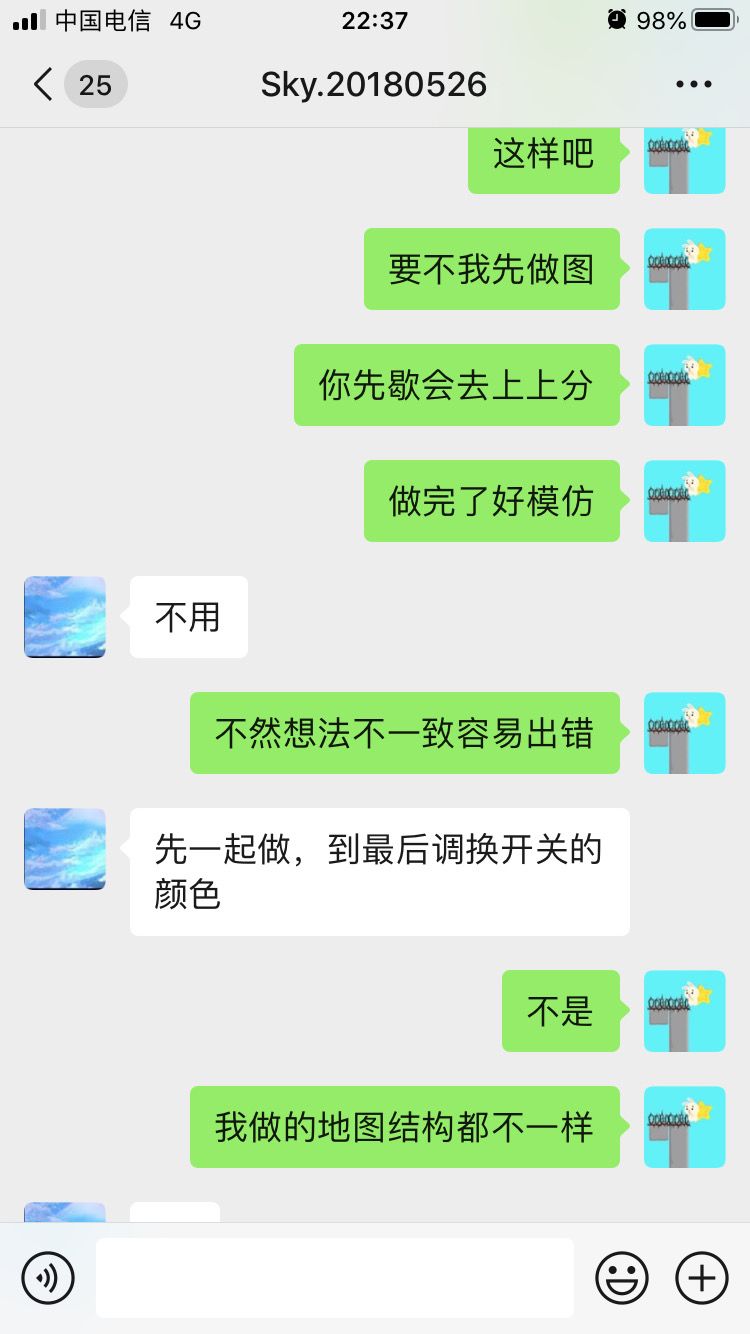The image size is (750, 1334).
Task: Tap the message input field
Action: coord(335,1277)
